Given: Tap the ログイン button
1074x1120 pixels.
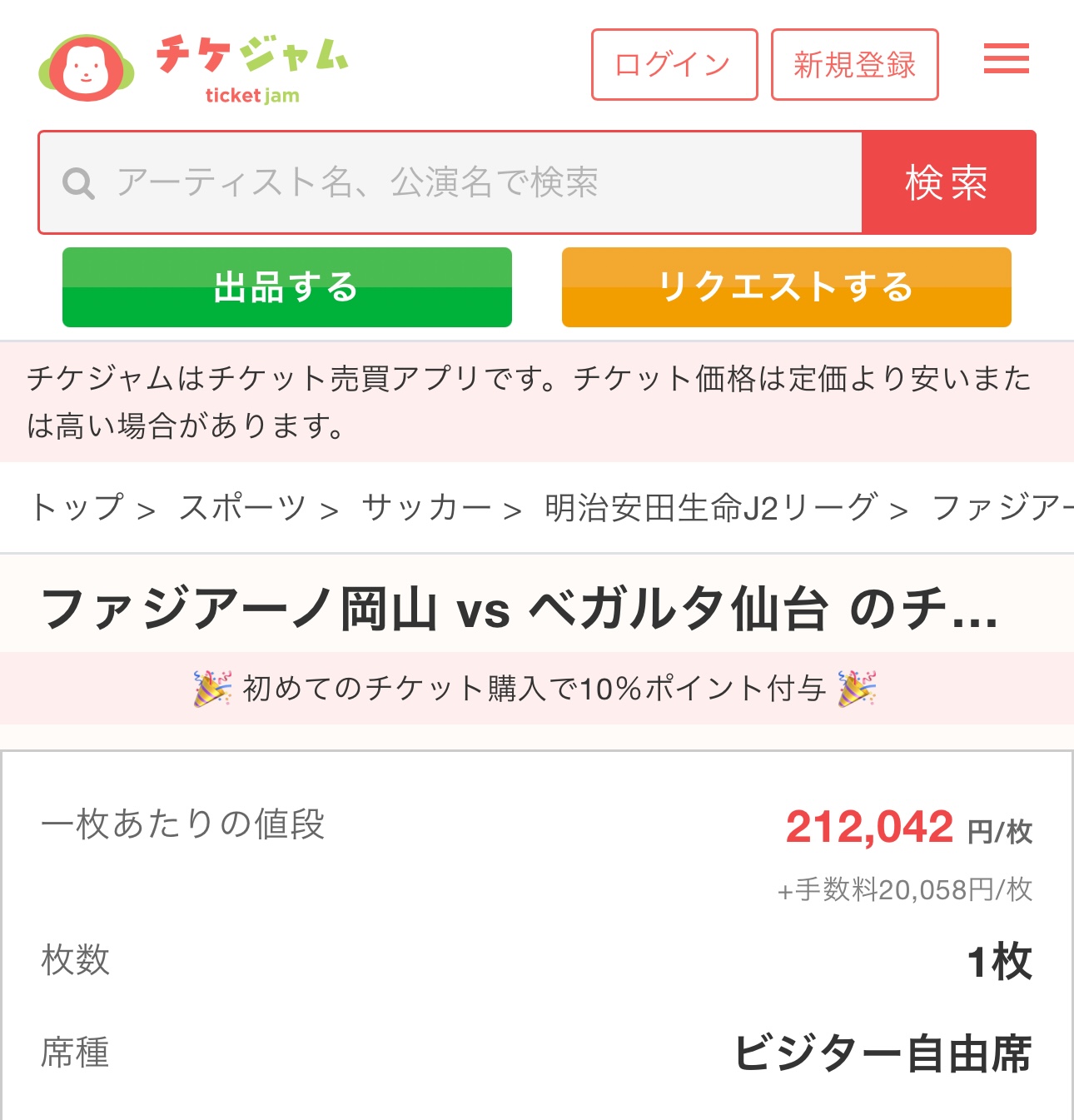Looking at the screenshot, I should point(674,65).
